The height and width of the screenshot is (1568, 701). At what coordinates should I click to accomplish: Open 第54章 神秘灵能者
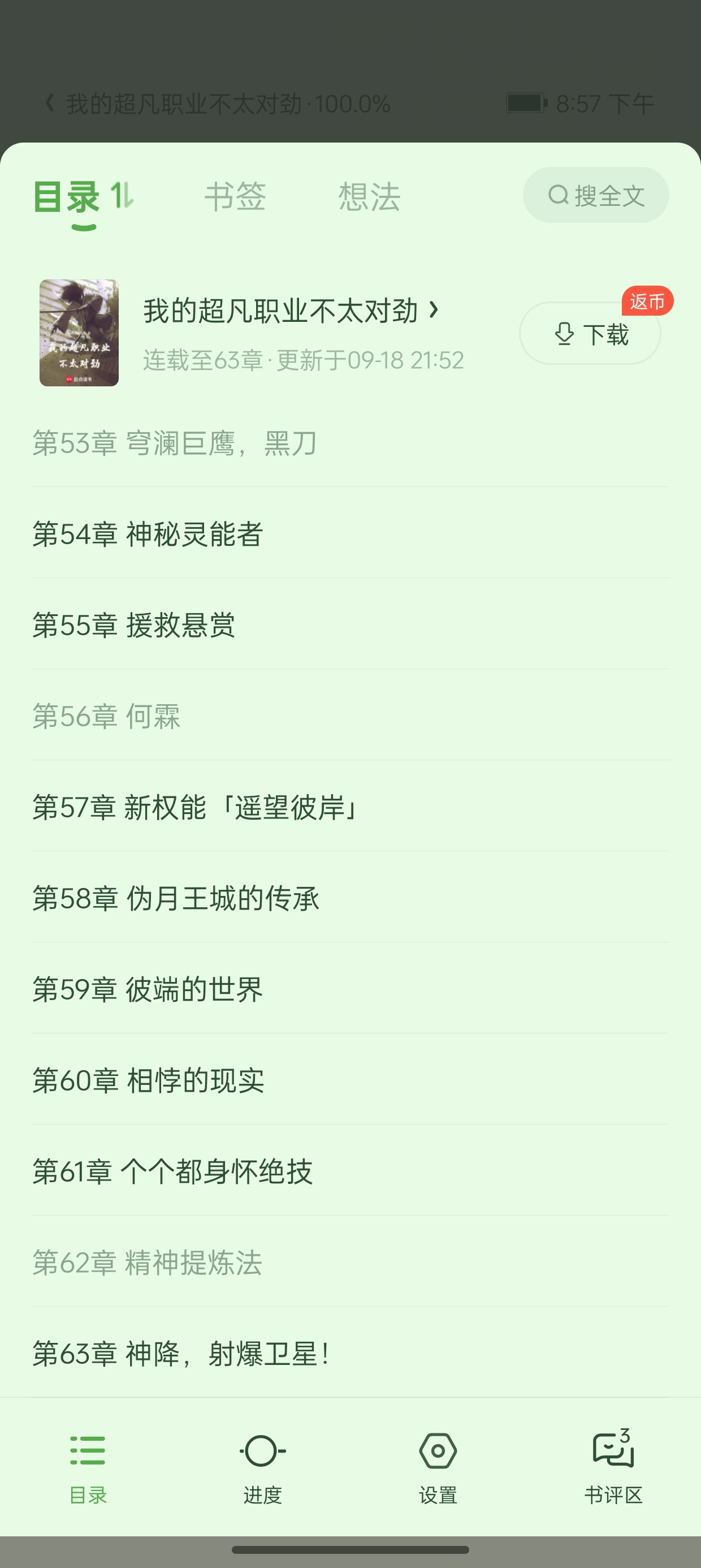[x=148, y=534]
